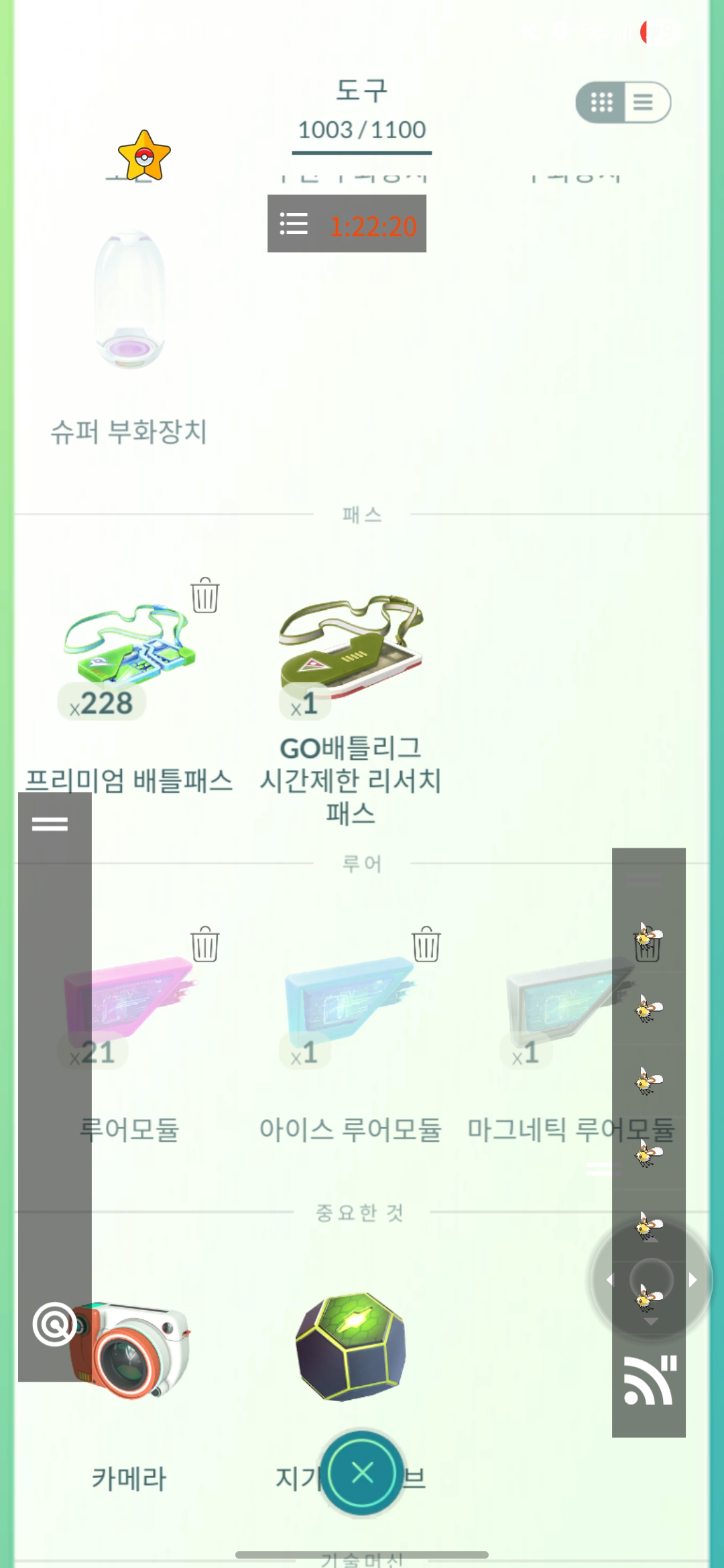Switch to the list view toggle
The image size is (724, 1568).
pyautogui.click(x=645, y=103)
